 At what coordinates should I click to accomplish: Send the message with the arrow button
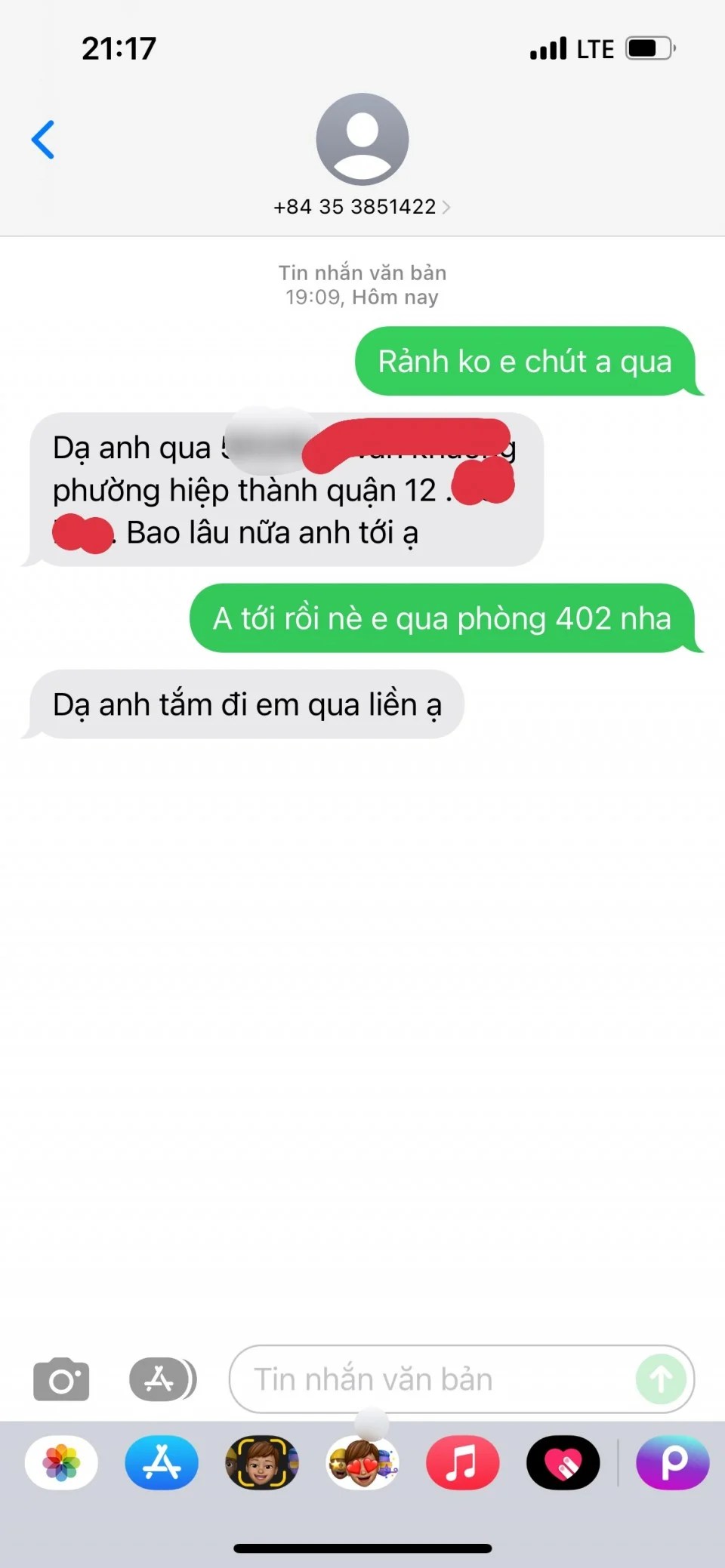coord(661,1379)
